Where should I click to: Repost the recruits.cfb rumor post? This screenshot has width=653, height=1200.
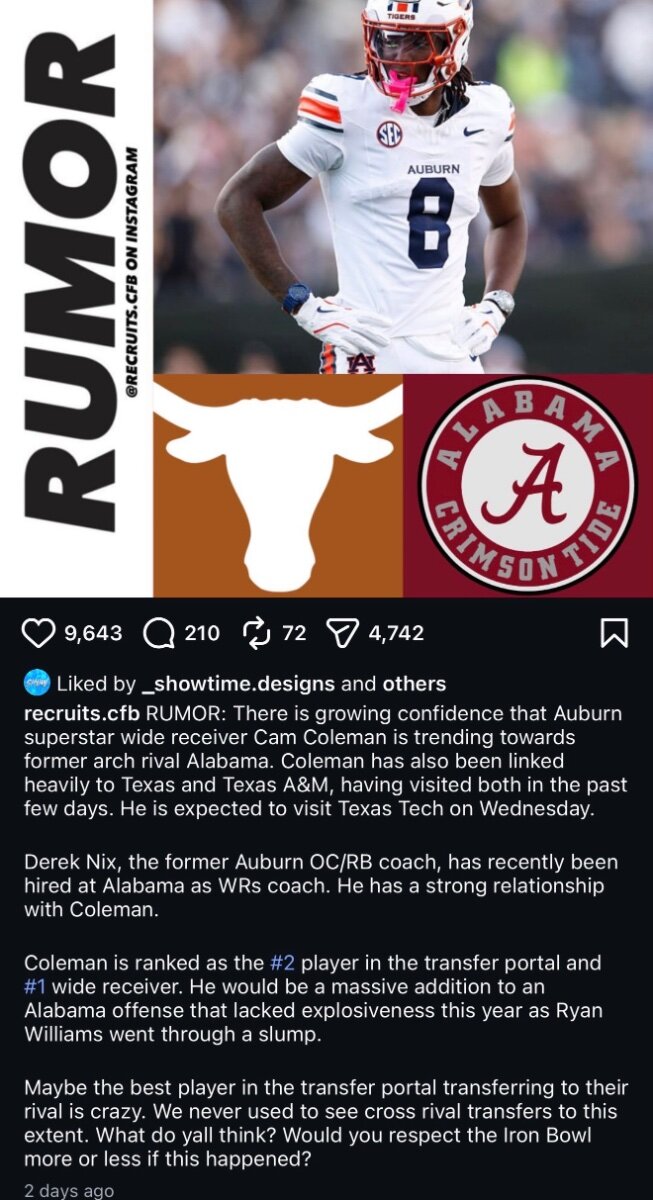tap(257, 633)
